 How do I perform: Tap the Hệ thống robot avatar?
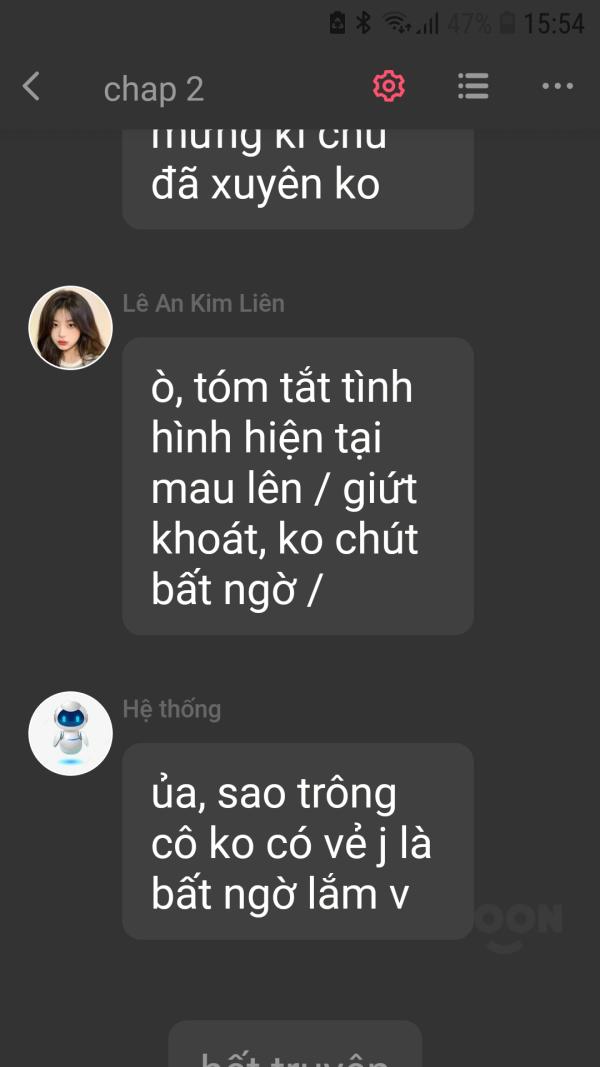click(x=70, y=734)
